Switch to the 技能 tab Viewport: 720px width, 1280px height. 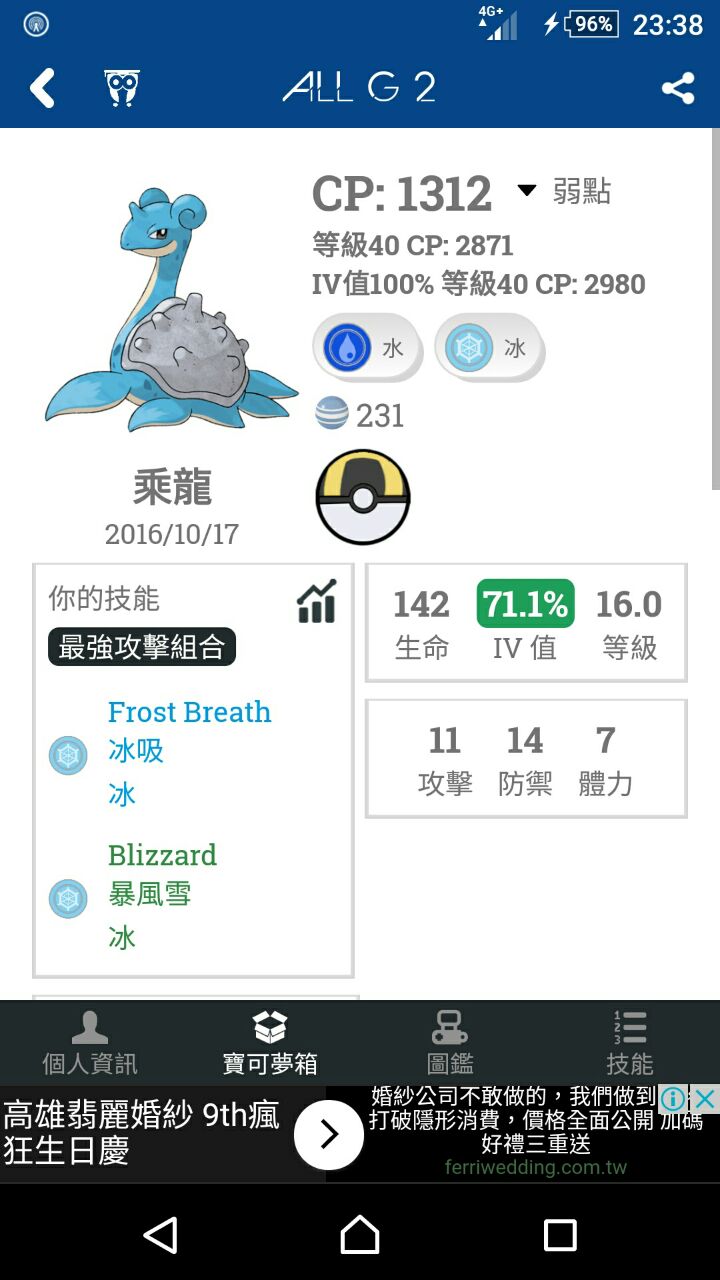pos(630,1043)
